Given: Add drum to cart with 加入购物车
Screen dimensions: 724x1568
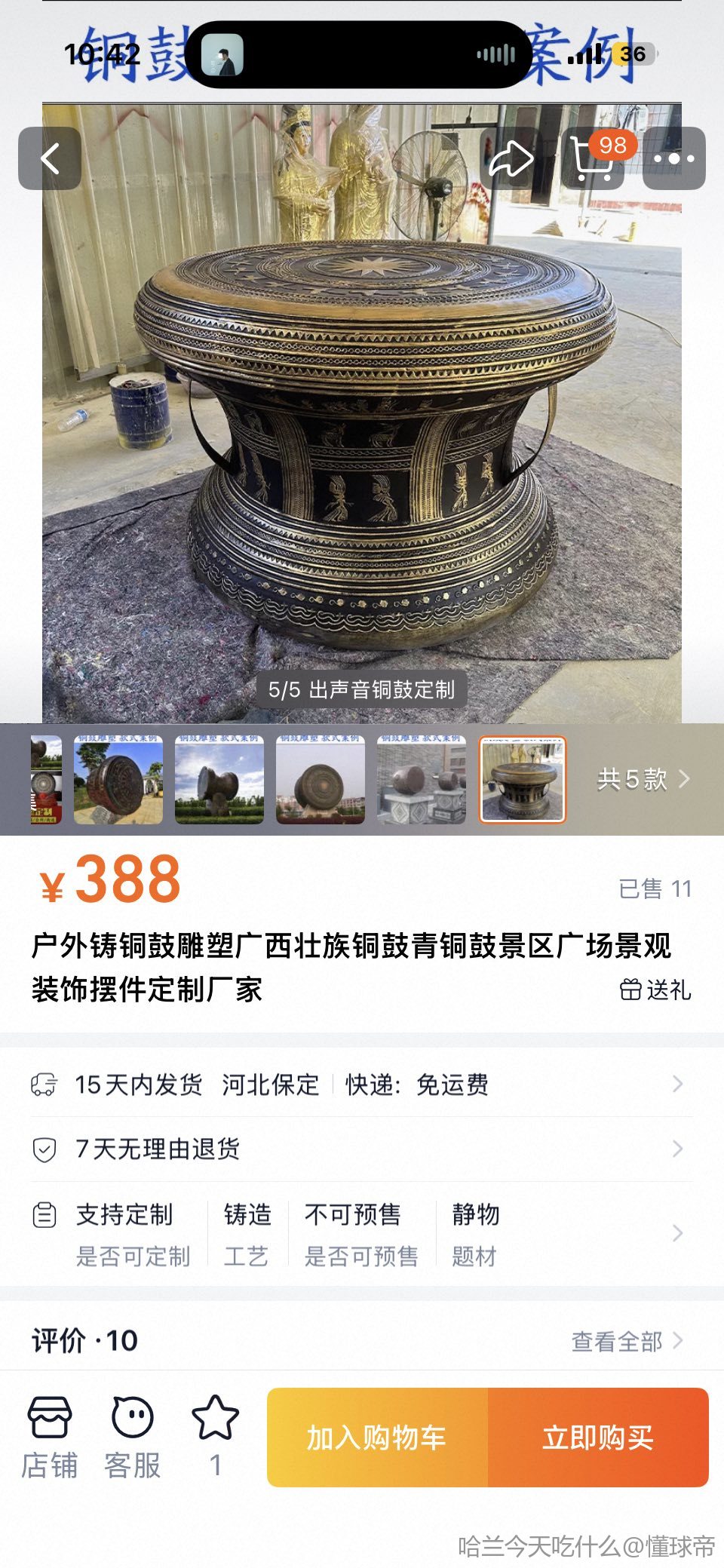Looking at the screenshot, I should tap(377, 1438).
